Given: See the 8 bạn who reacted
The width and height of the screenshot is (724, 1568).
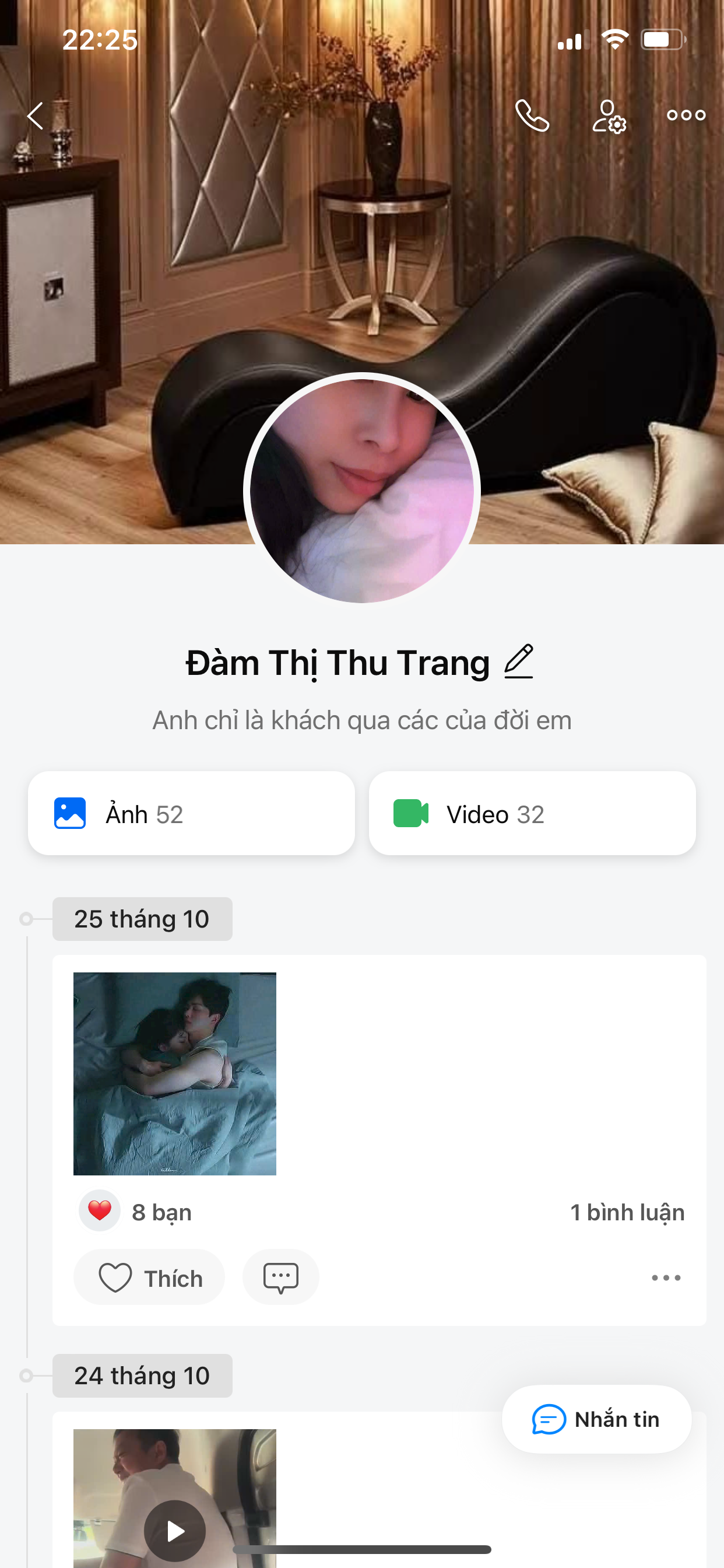Looking at the screenshot, I should click(161, 1213).
